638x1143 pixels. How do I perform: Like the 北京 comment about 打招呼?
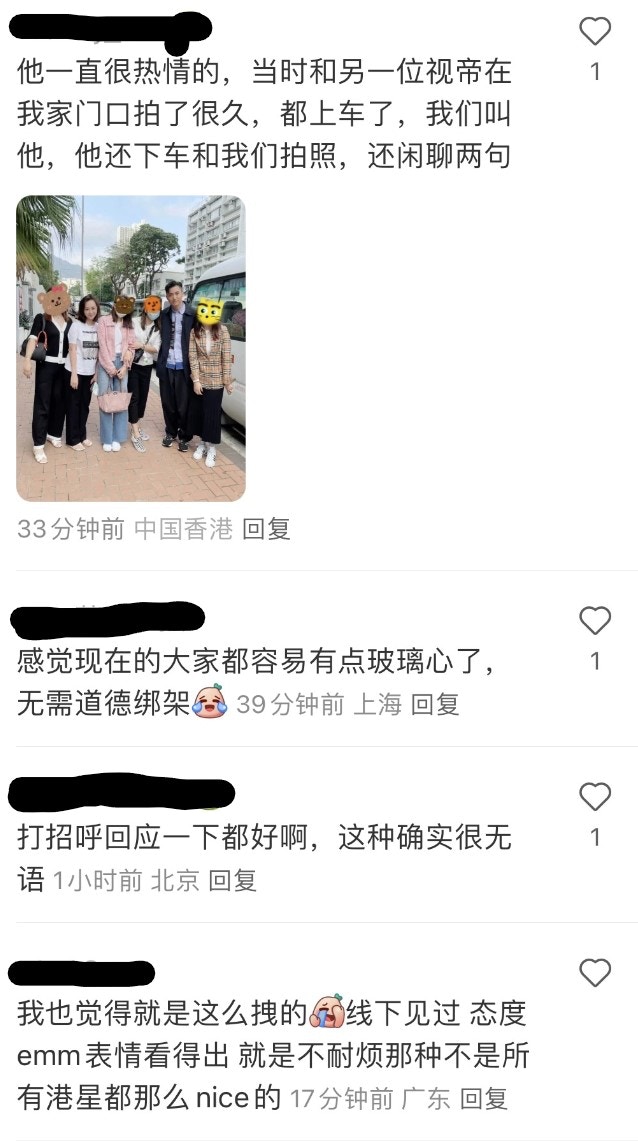(x=595, y=797)
